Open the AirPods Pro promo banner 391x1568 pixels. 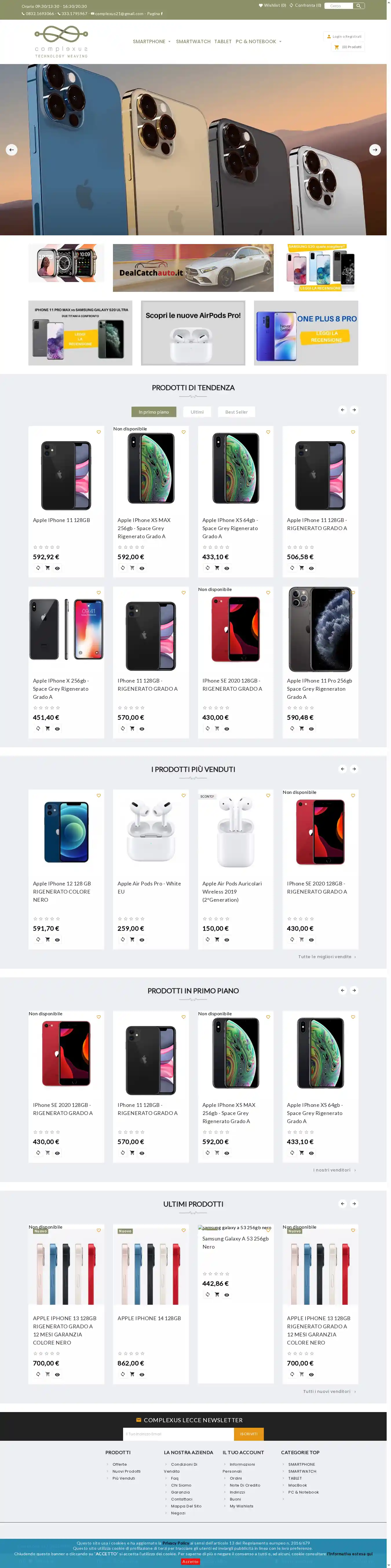[x=193, y=333]
